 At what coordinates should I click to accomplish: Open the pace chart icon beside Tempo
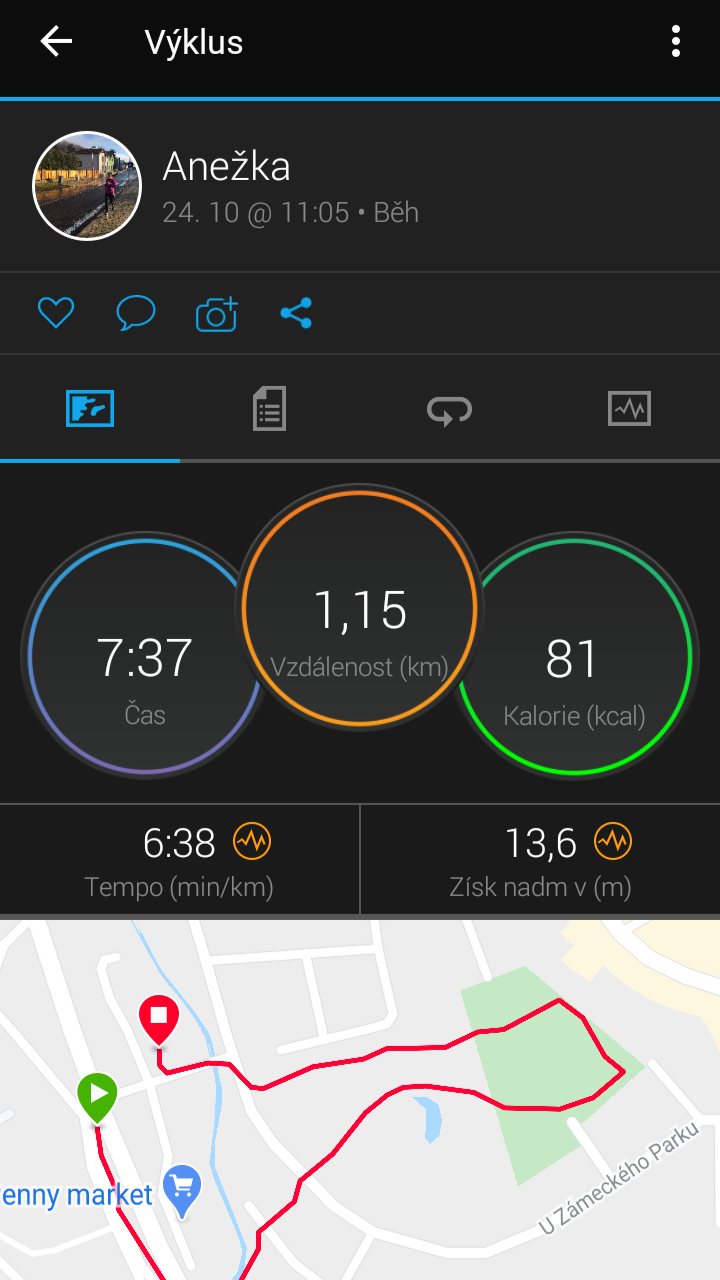(x=252, y=843)
